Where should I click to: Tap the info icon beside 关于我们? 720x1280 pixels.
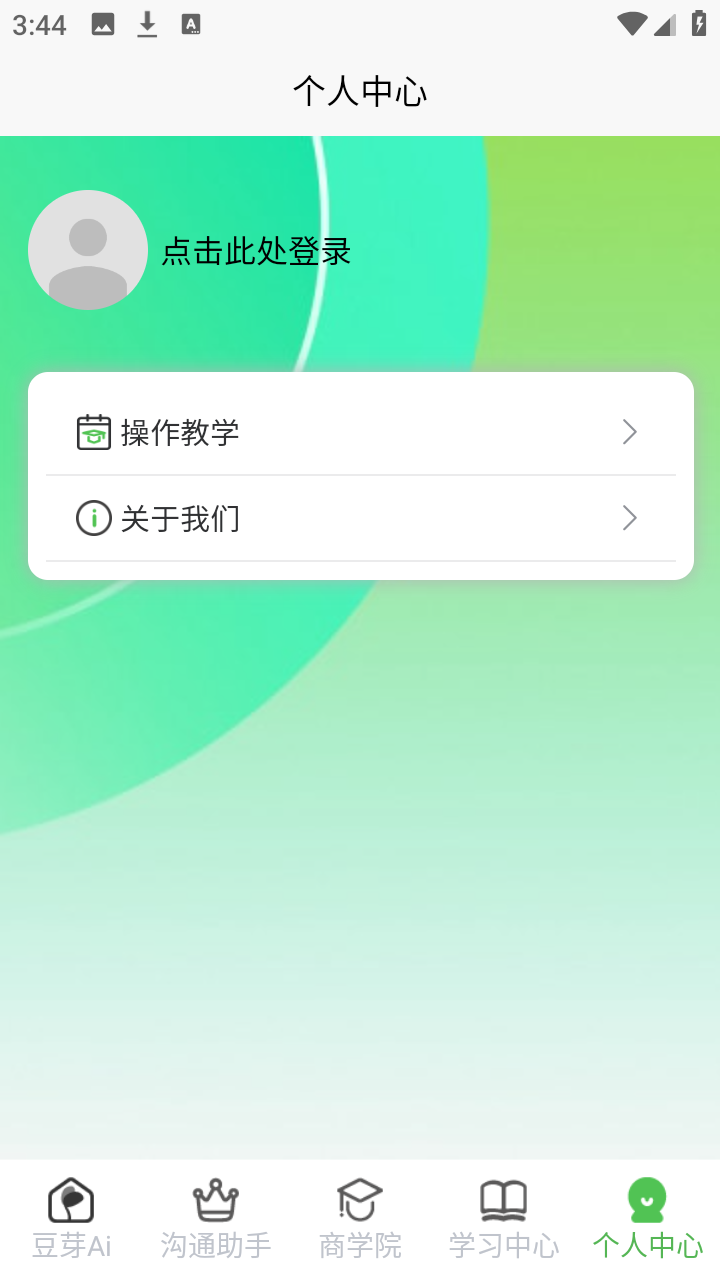93,518
